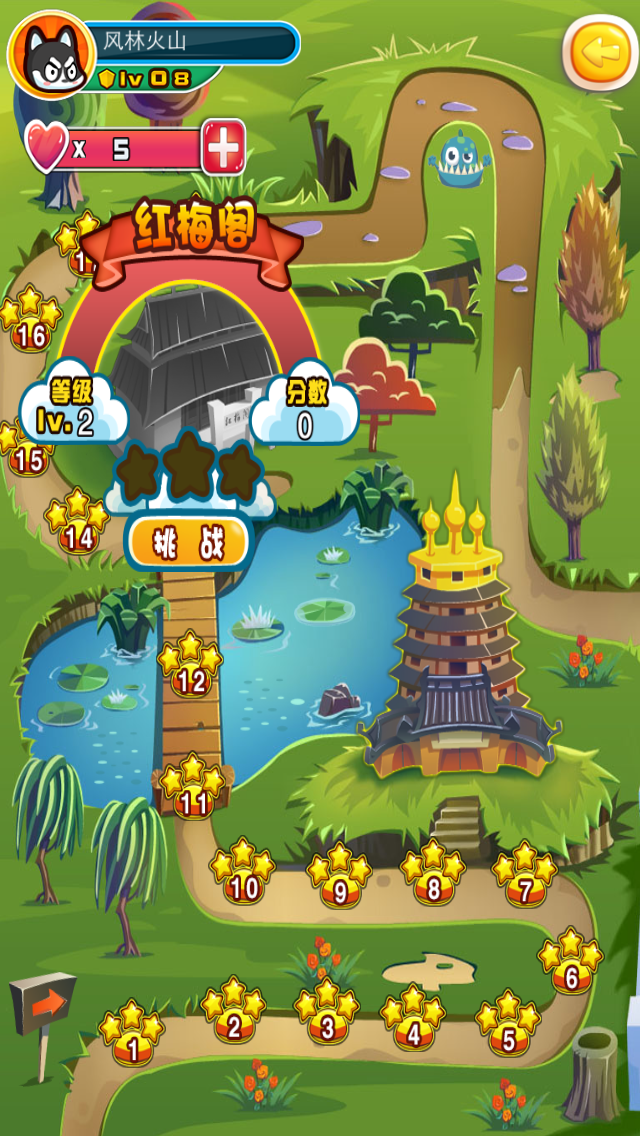Select level 1 on the map

pos(132,1035)
